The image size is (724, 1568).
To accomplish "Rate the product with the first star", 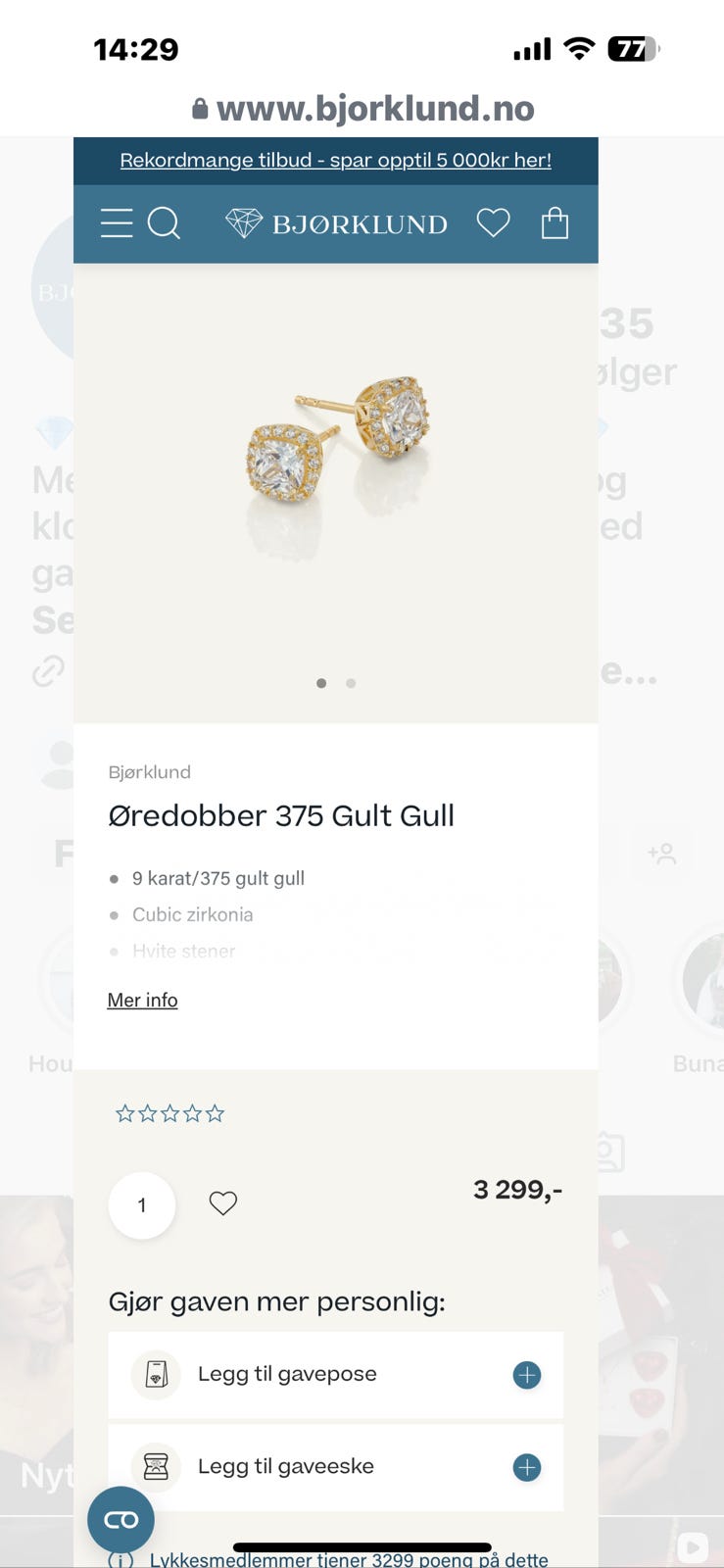I will (x=122, y=1112).
